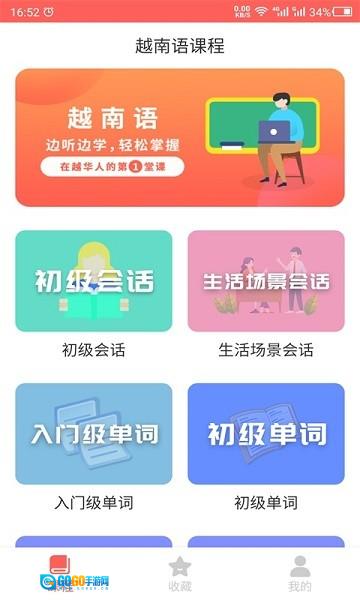
Task: Select the 课程 tab
Action: pyautogui.click(x=60, y=574)
